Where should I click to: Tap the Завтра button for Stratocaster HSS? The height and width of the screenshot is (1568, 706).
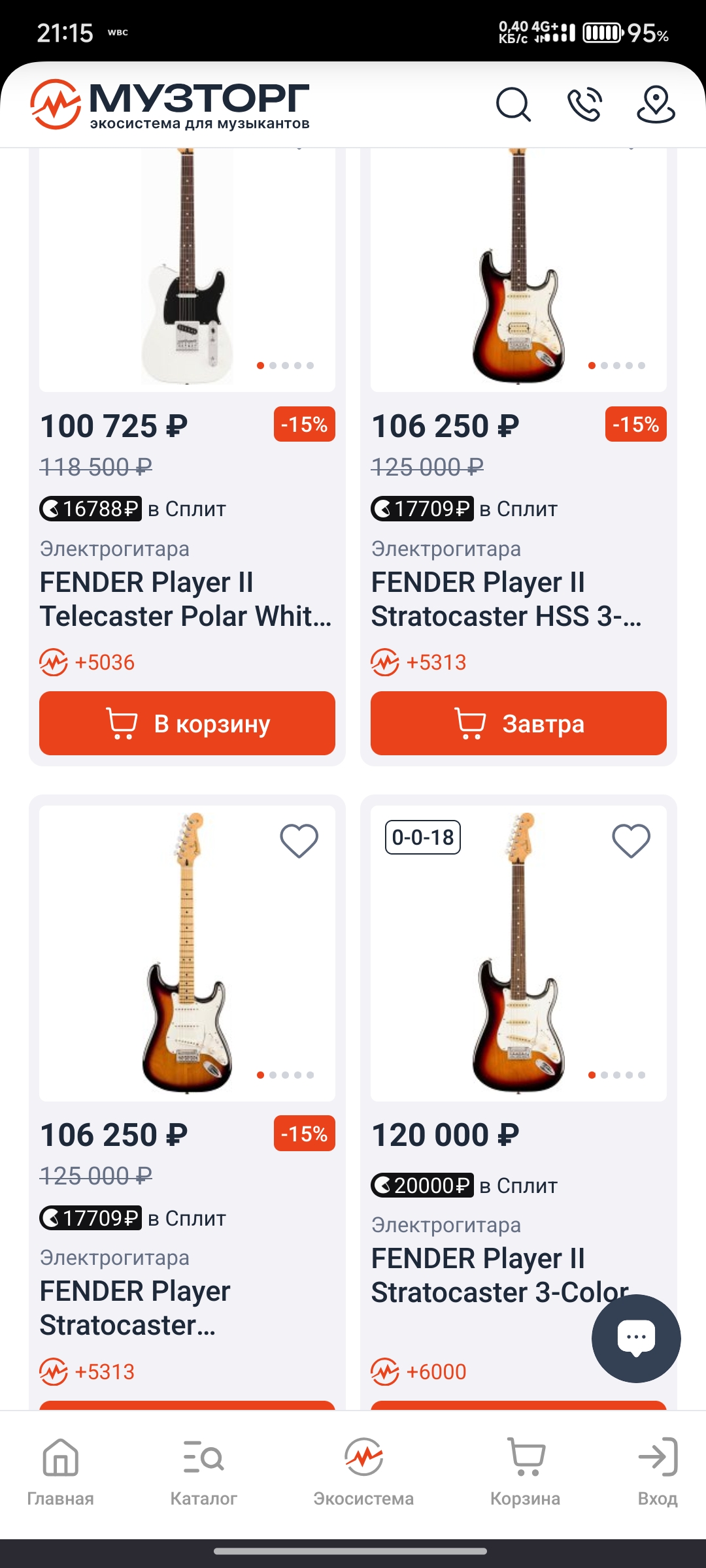point(518,723)
